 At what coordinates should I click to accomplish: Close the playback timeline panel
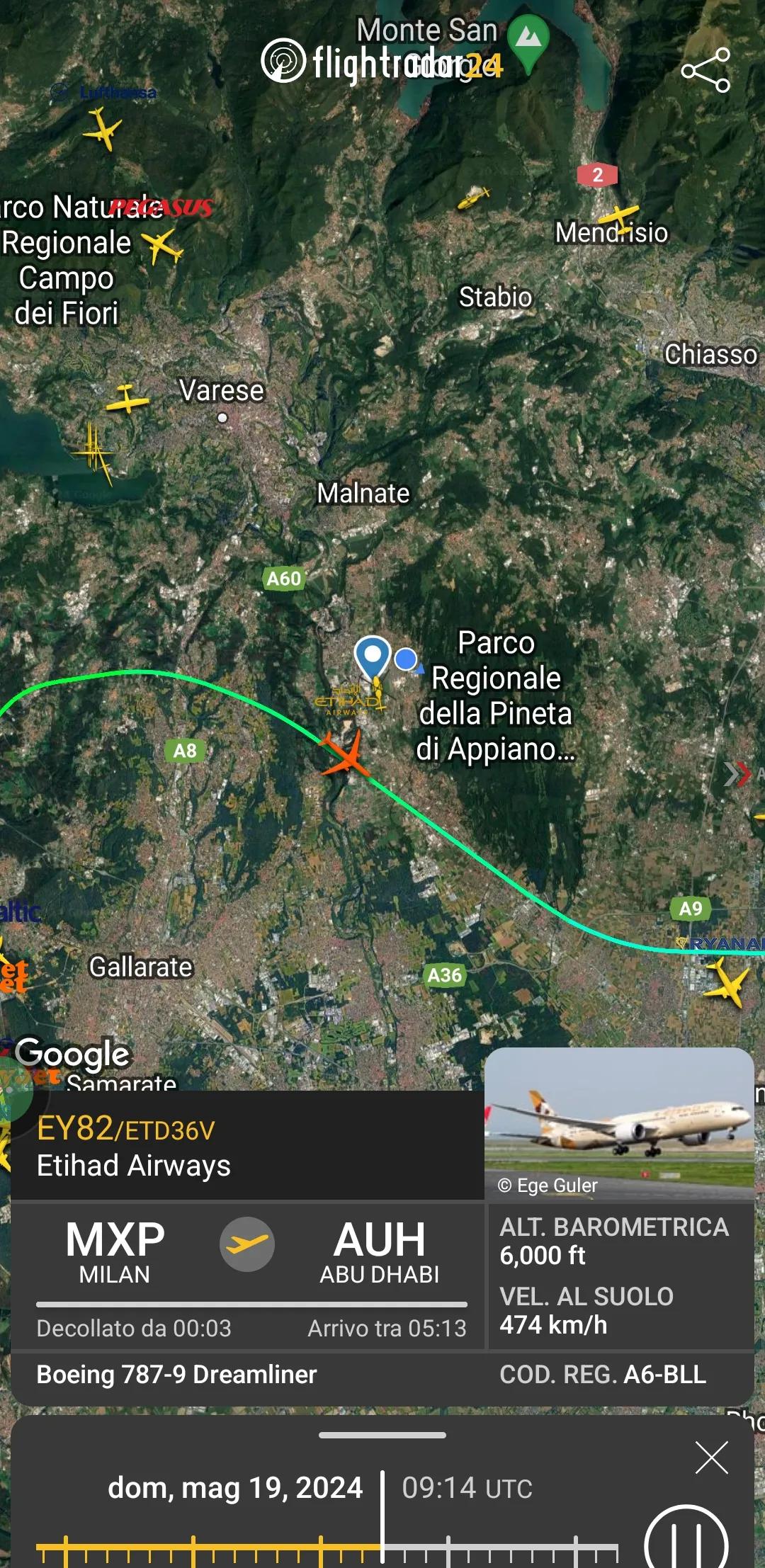coord(711,1458)
